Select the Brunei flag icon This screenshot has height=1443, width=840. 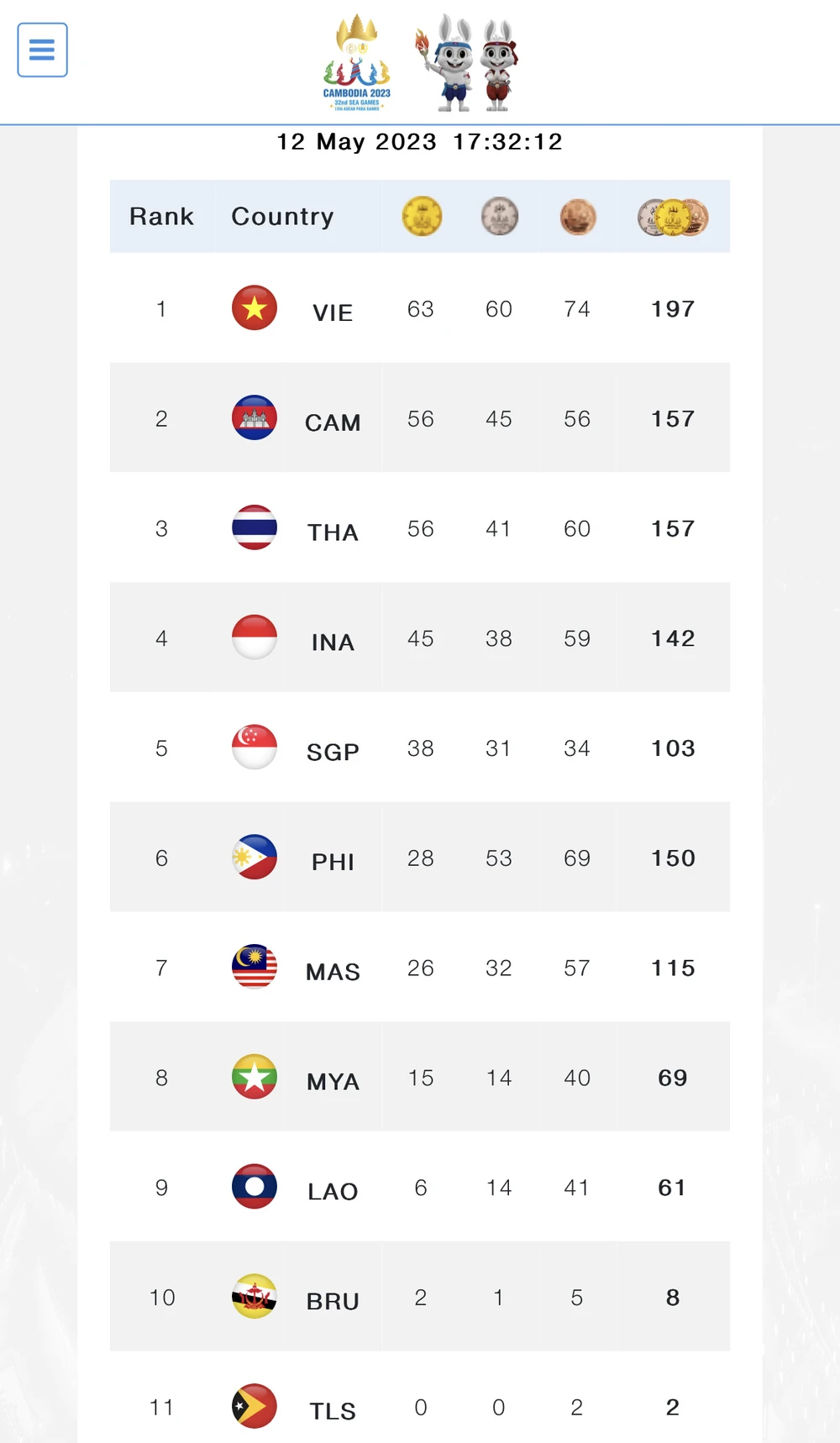pyautogui.click(x=254, y=1296)
